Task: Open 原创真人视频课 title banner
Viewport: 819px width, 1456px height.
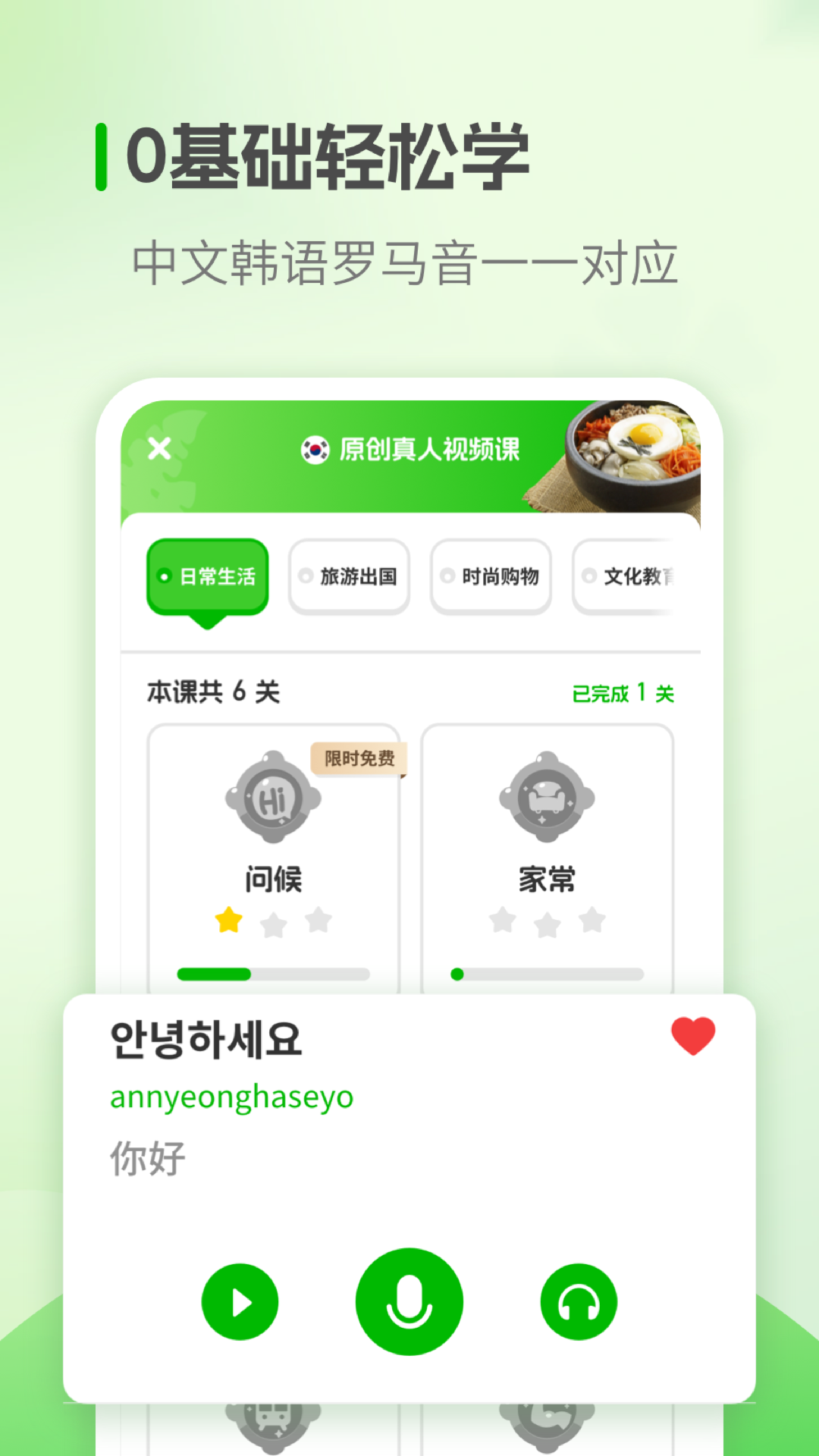Action: pos(428,449)
